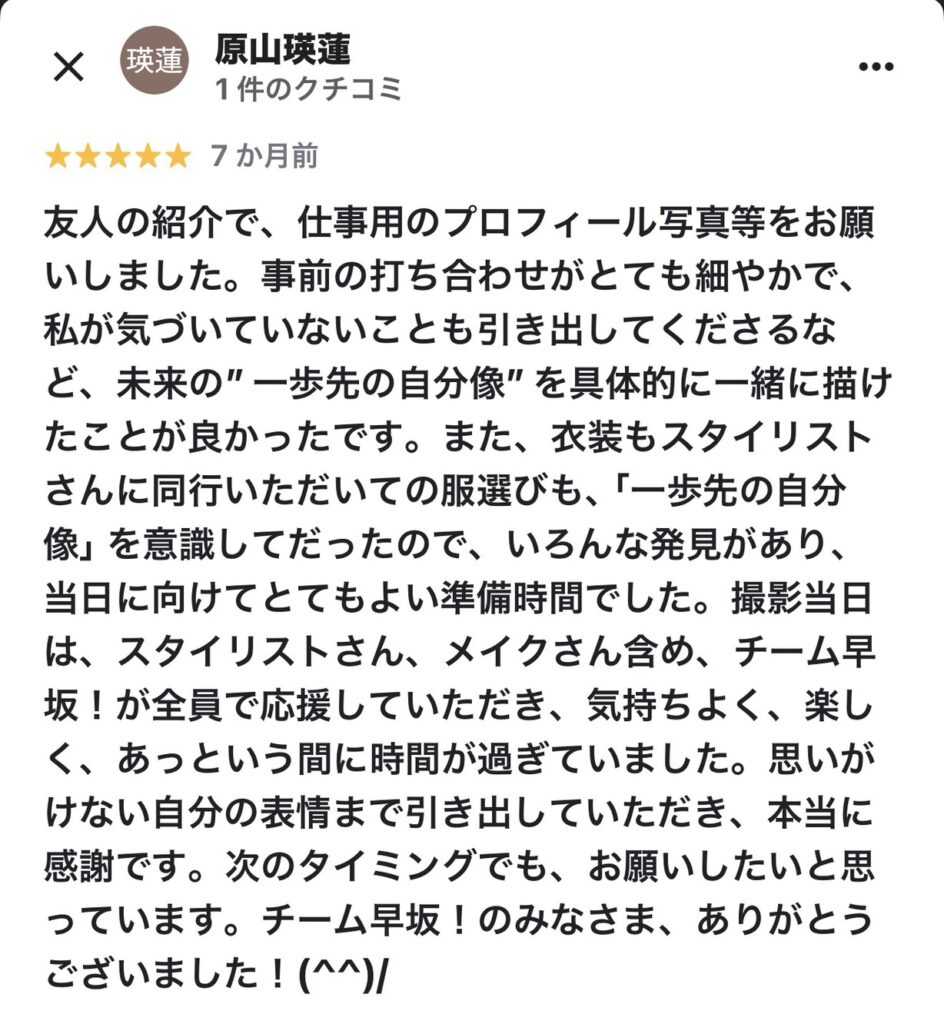Open the three-dot overflow menu
This screenshot has height=1024, width=944.
[876, 66]
